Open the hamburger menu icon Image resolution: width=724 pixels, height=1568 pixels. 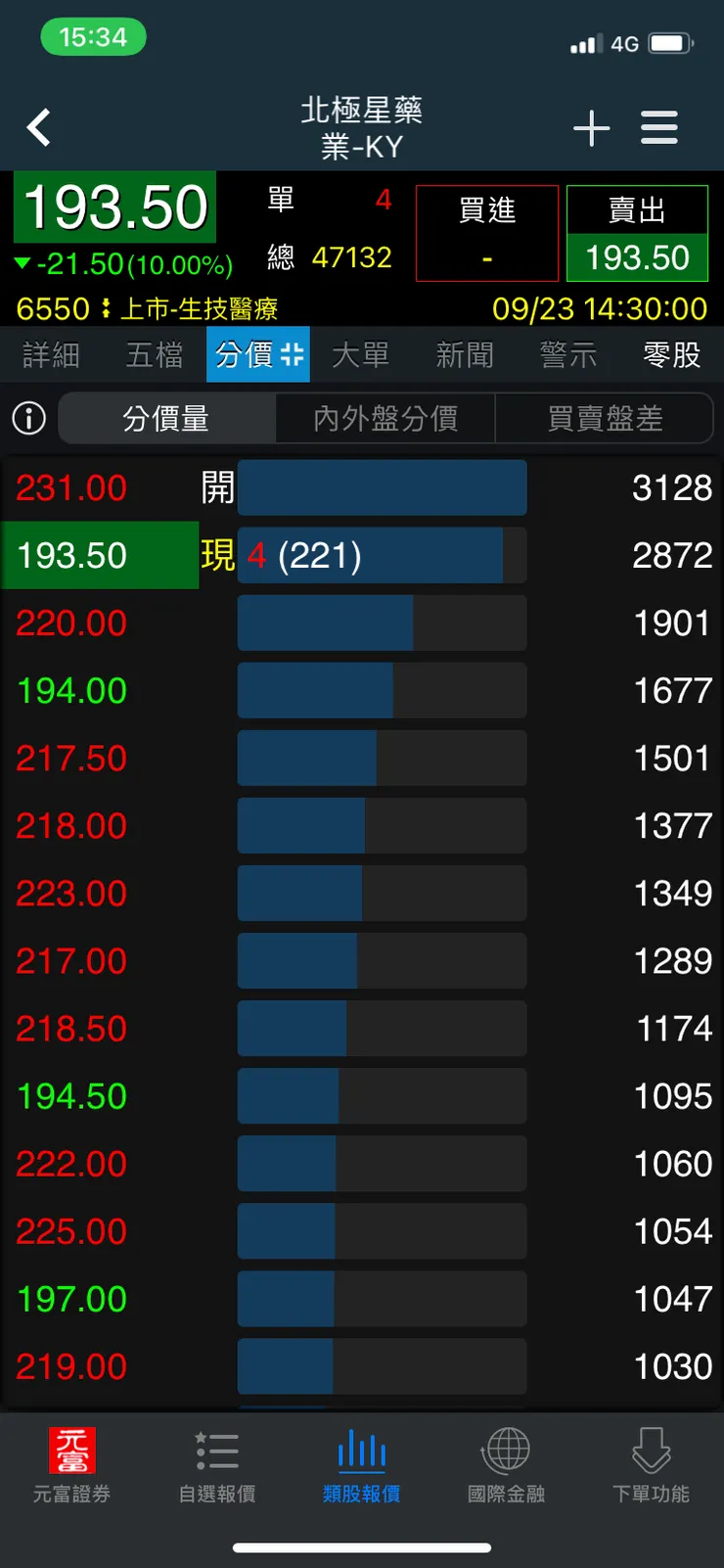click(x=659, y=128)
